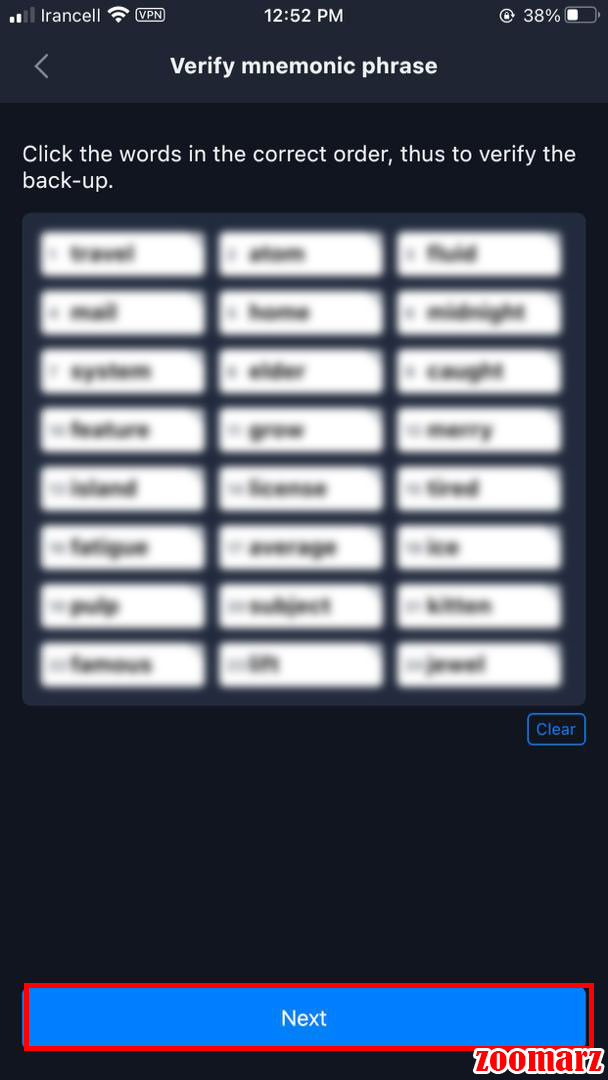Choose the word license
The width and height of the screenshot is (608, 1080).
300,489
